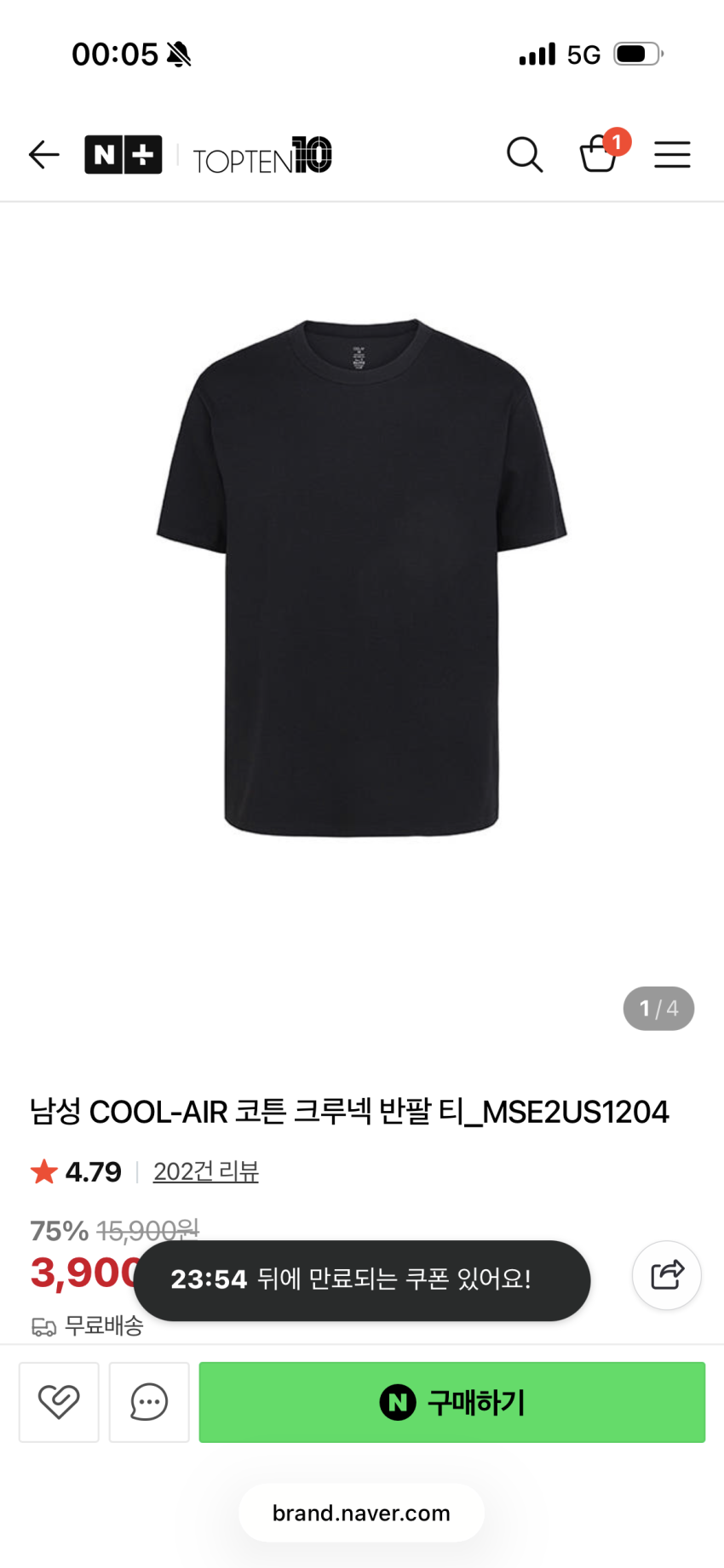Open the expiring coupon notice

pos(361,1279)
